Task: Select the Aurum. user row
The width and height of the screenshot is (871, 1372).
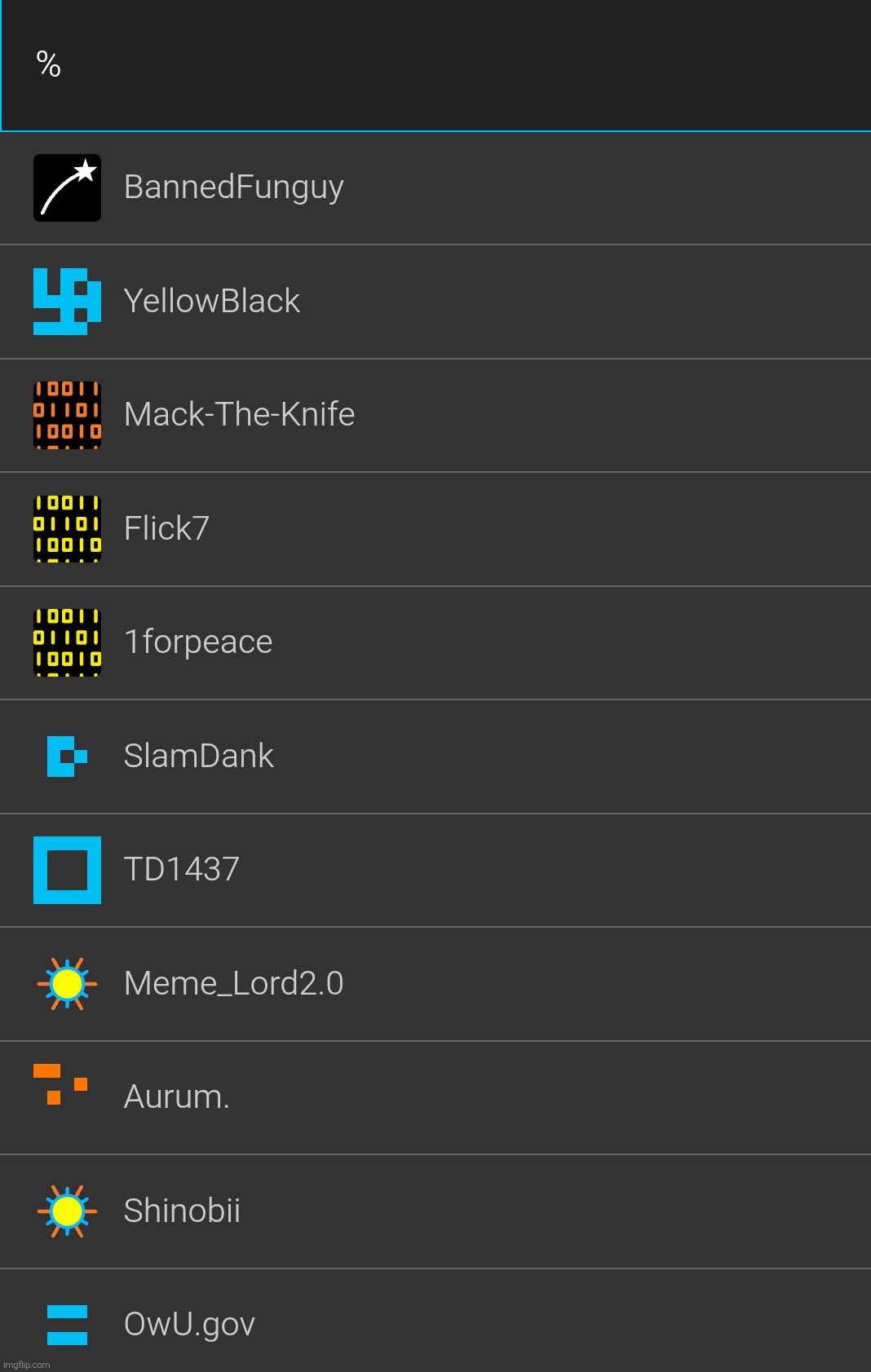Action: point(176,1097)
